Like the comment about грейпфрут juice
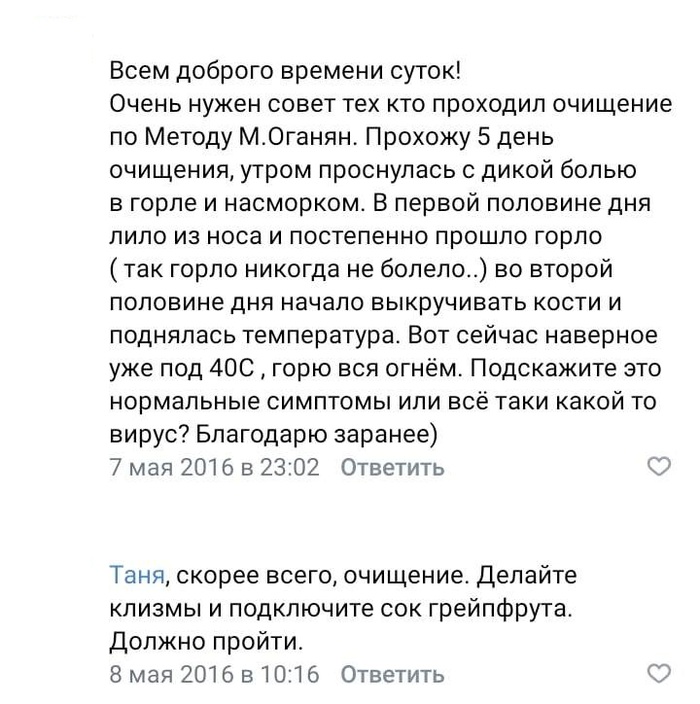 660,673
